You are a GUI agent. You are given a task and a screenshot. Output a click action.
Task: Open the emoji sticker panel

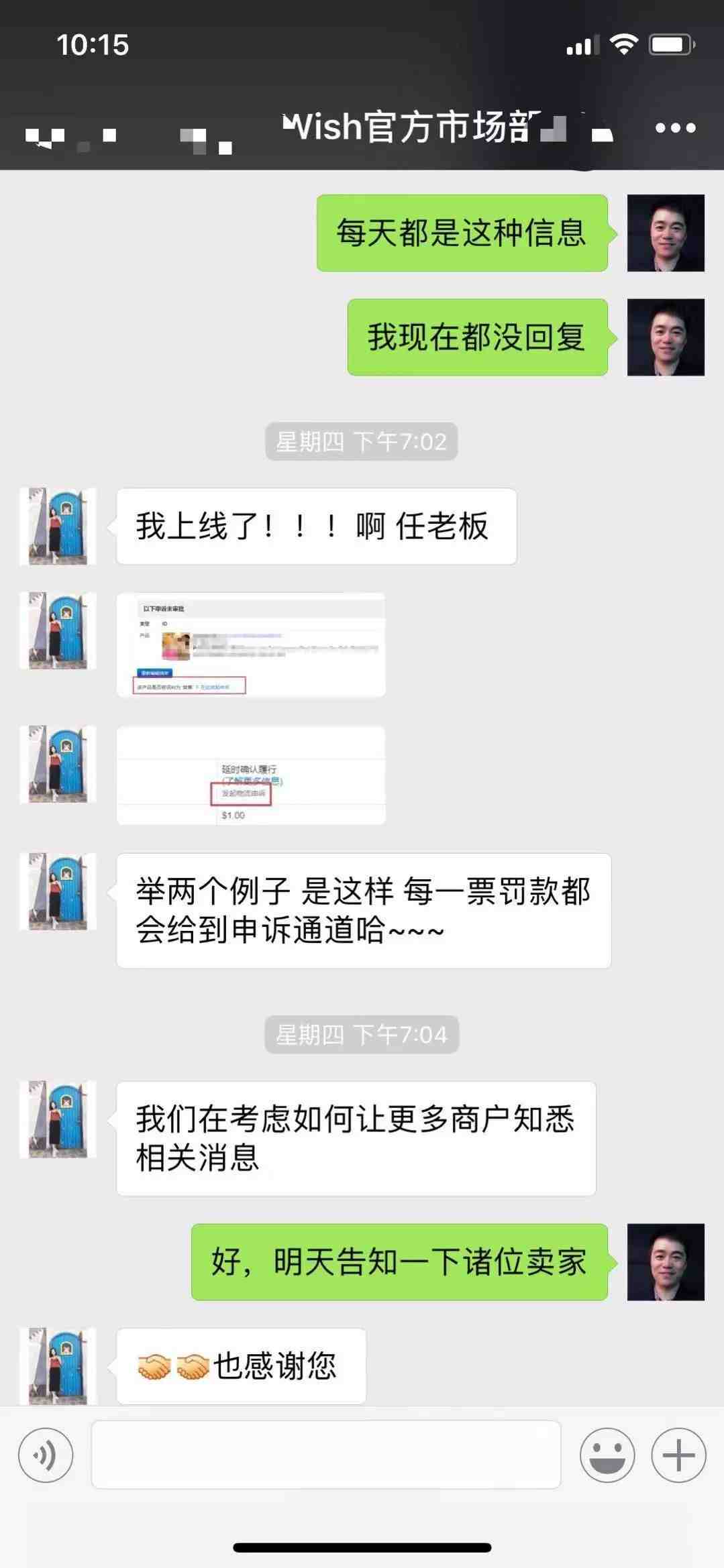[607, 1455]
